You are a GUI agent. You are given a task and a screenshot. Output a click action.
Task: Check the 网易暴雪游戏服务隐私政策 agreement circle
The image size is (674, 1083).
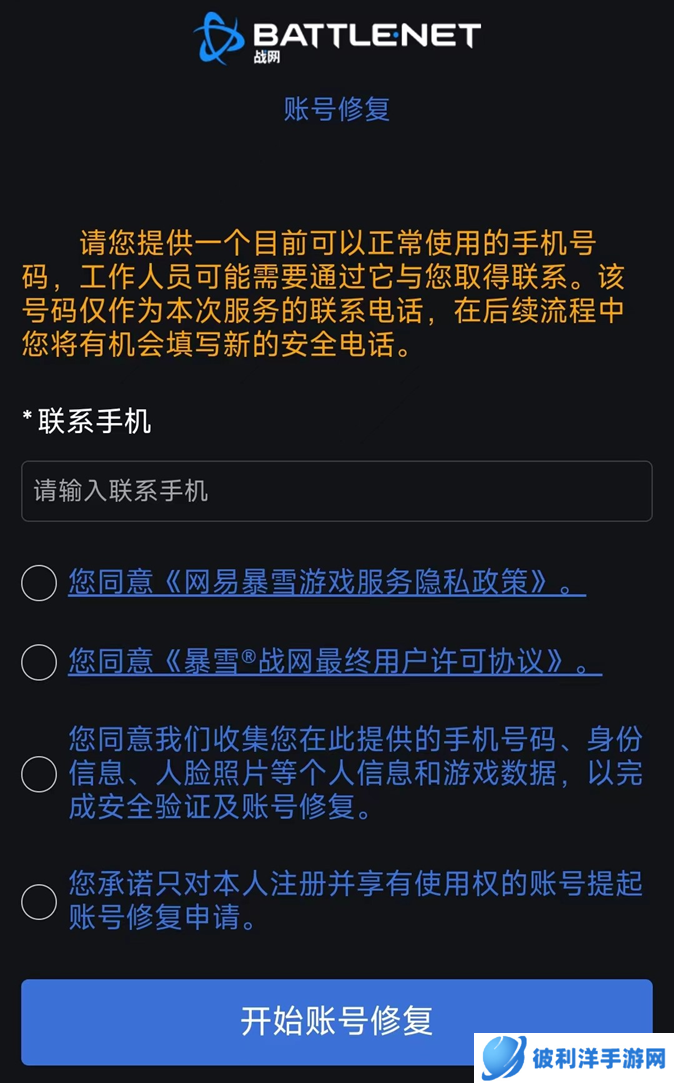click(39, 582)
